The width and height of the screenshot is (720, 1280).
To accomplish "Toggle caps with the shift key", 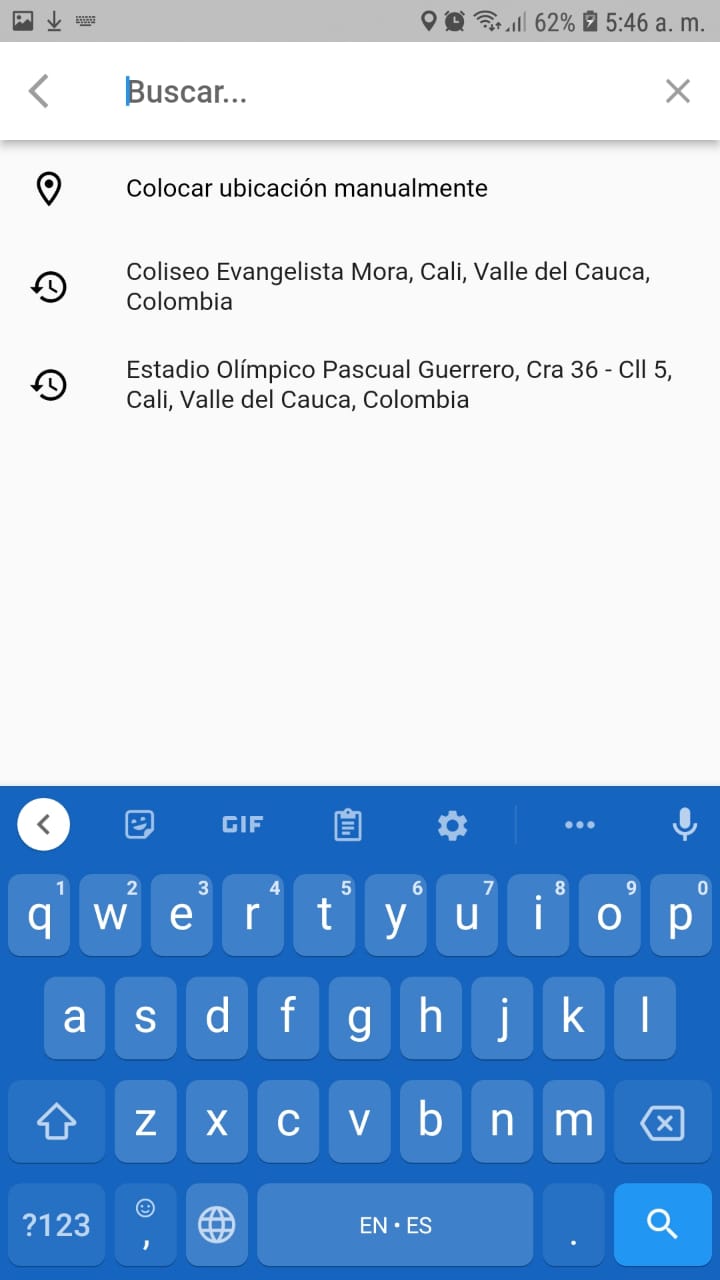I will (57, 1122).
